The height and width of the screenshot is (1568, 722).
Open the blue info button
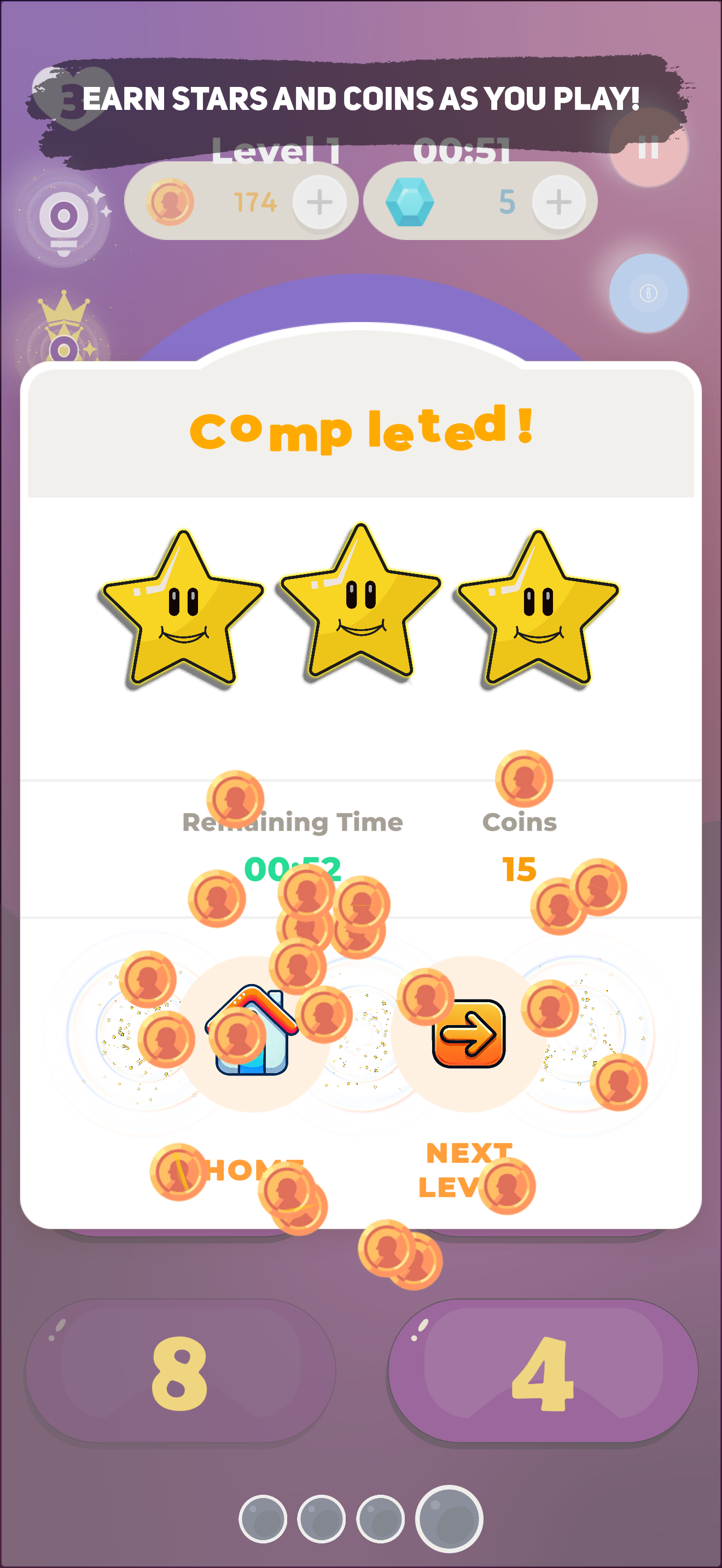pos(648,294)
